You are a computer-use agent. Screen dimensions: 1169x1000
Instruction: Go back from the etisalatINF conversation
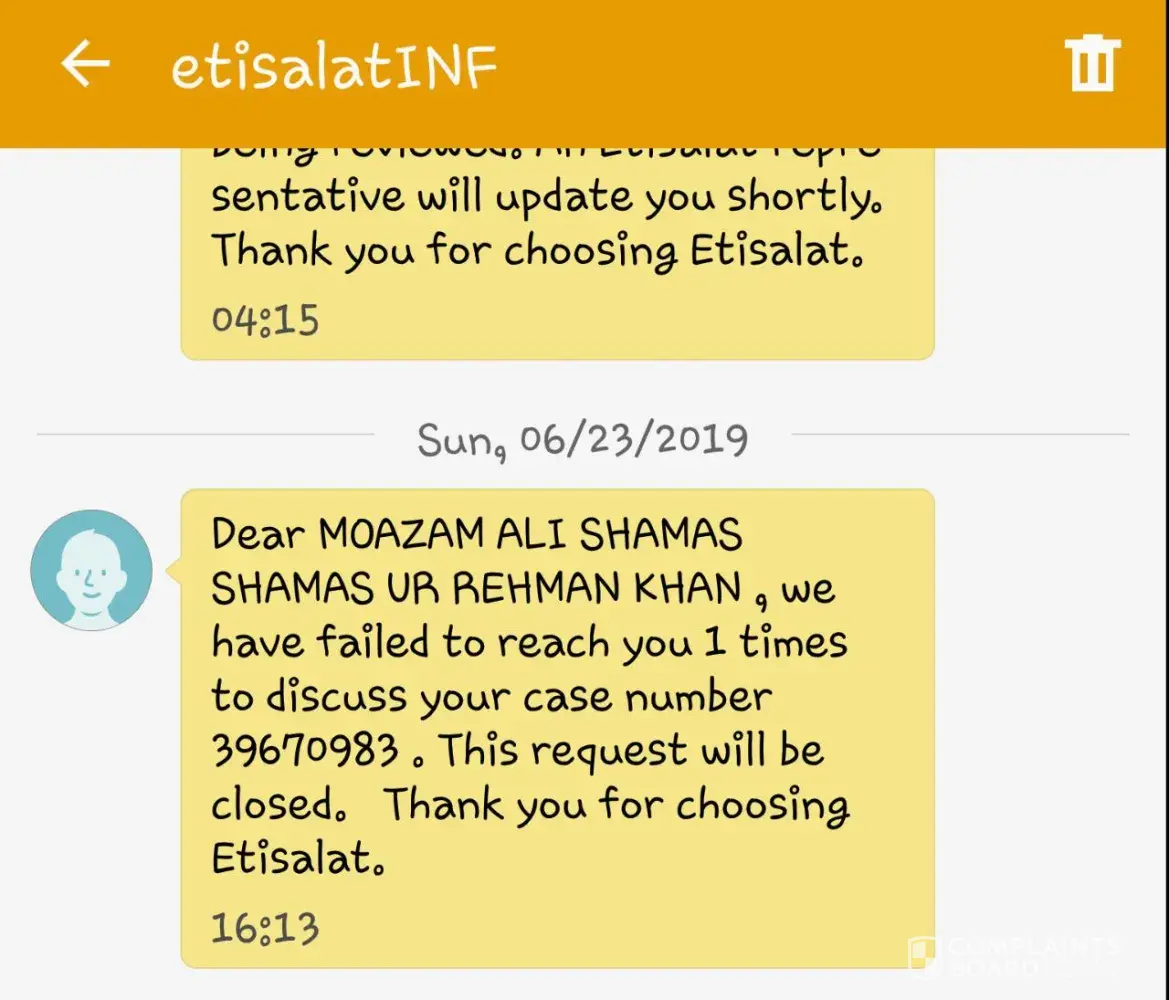(x=85, y=65)
